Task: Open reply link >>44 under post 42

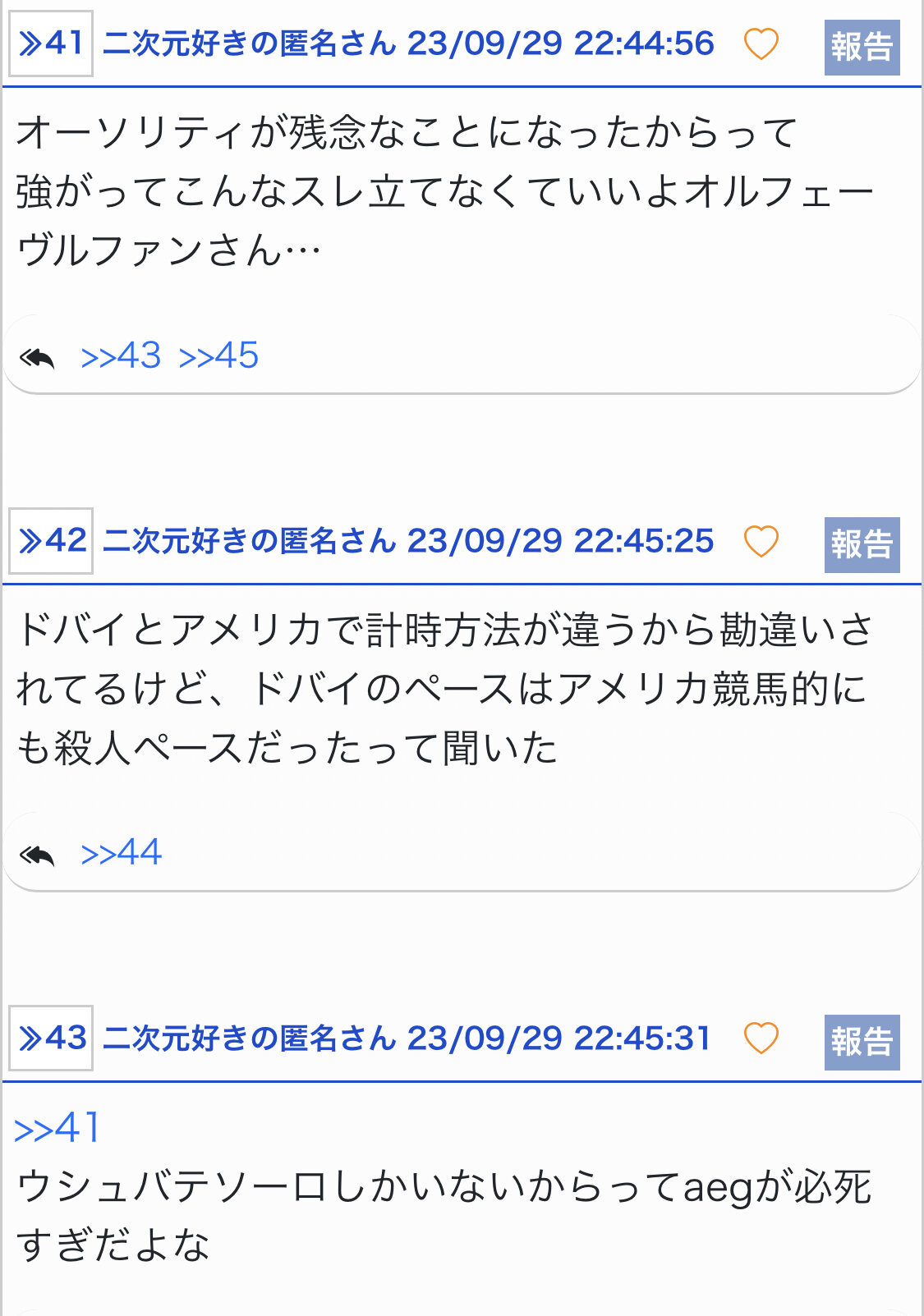Action: 121,853
